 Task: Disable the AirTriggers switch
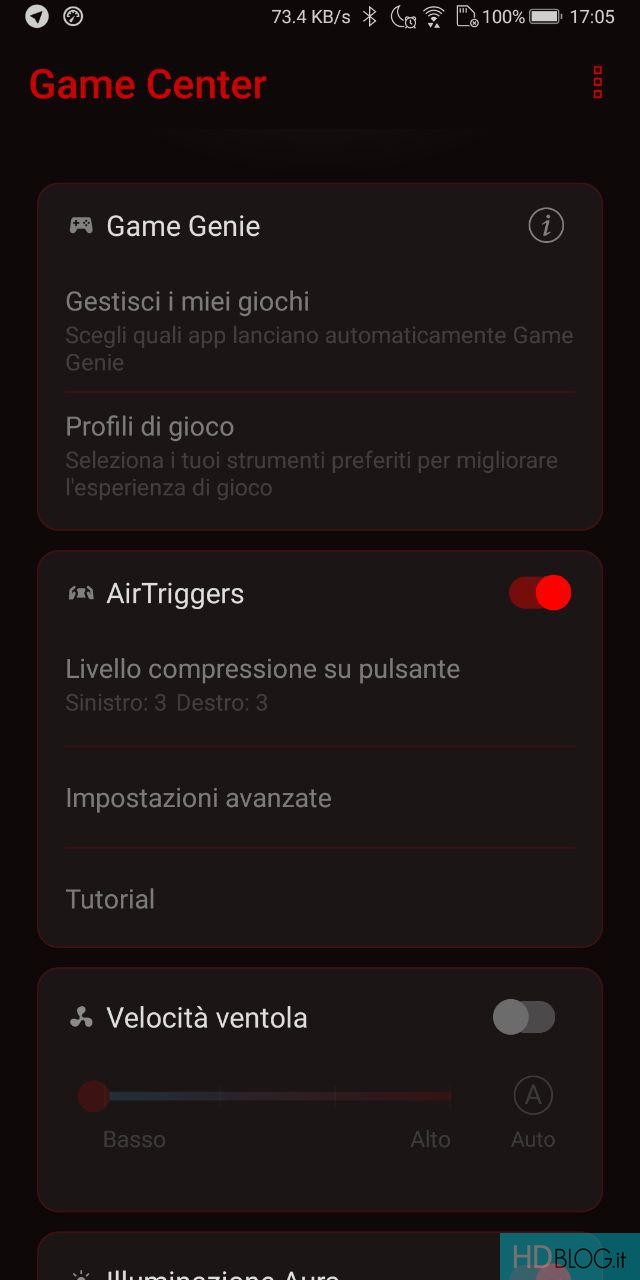[540, 593]
